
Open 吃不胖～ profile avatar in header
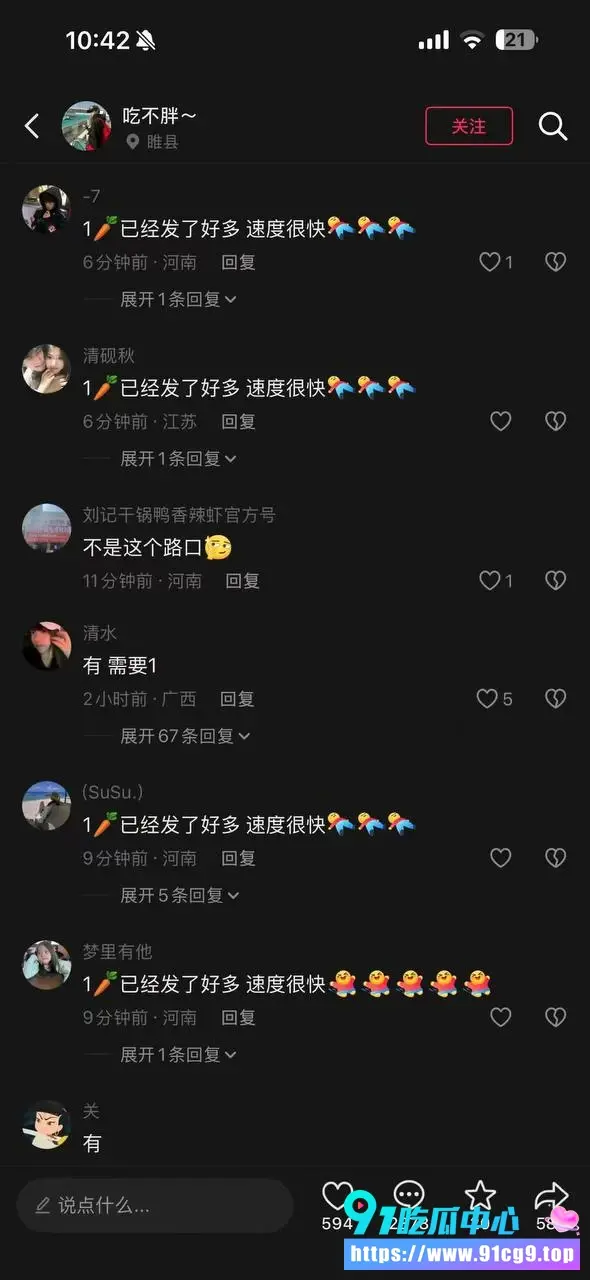[x=86, y=126]
